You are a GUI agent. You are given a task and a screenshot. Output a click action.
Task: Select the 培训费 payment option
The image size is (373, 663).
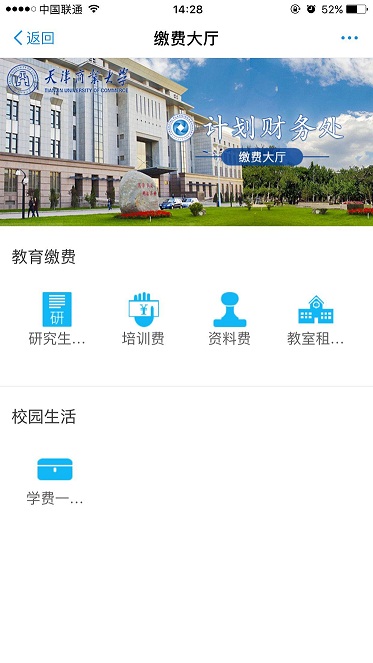(143, 319)
